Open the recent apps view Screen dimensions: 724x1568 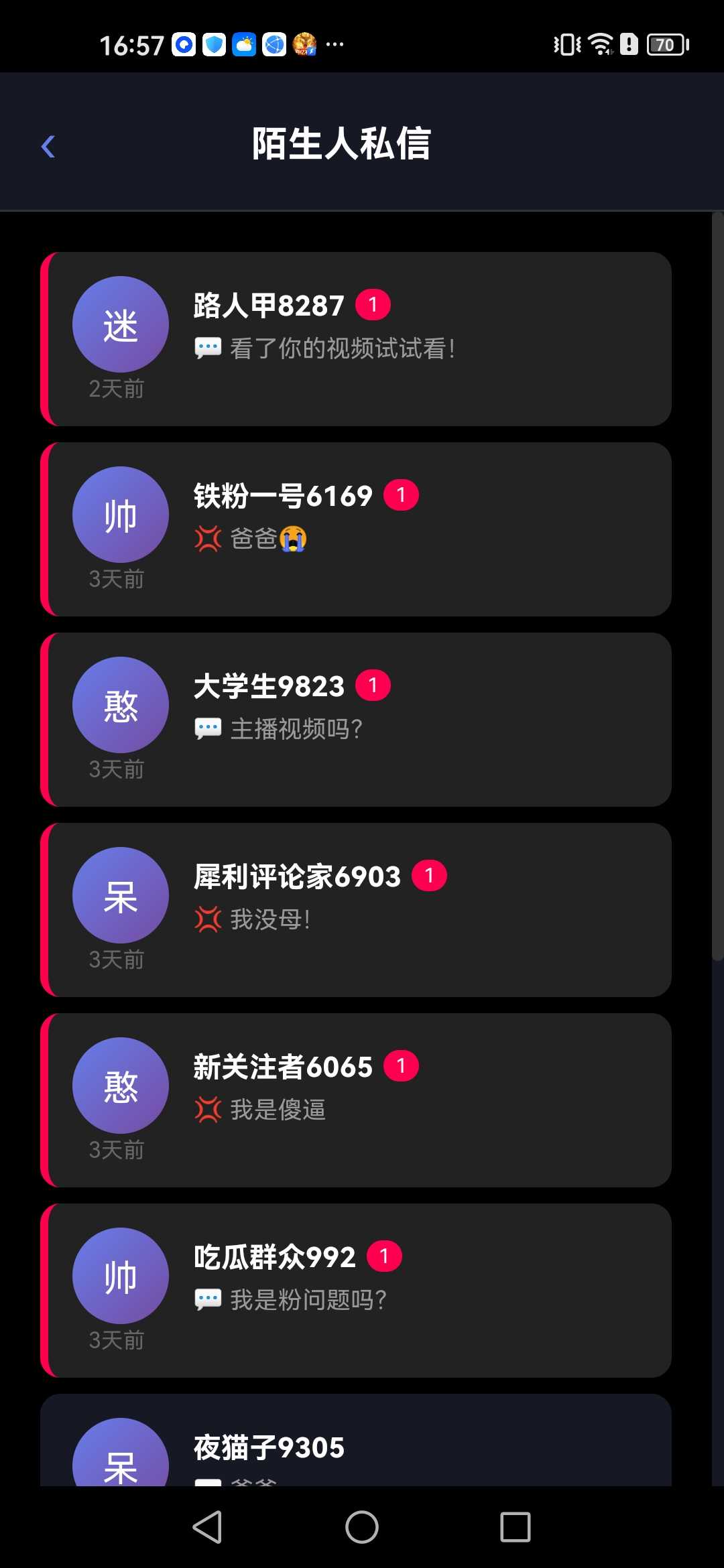pyautogui.click(x=515, y=1527)
